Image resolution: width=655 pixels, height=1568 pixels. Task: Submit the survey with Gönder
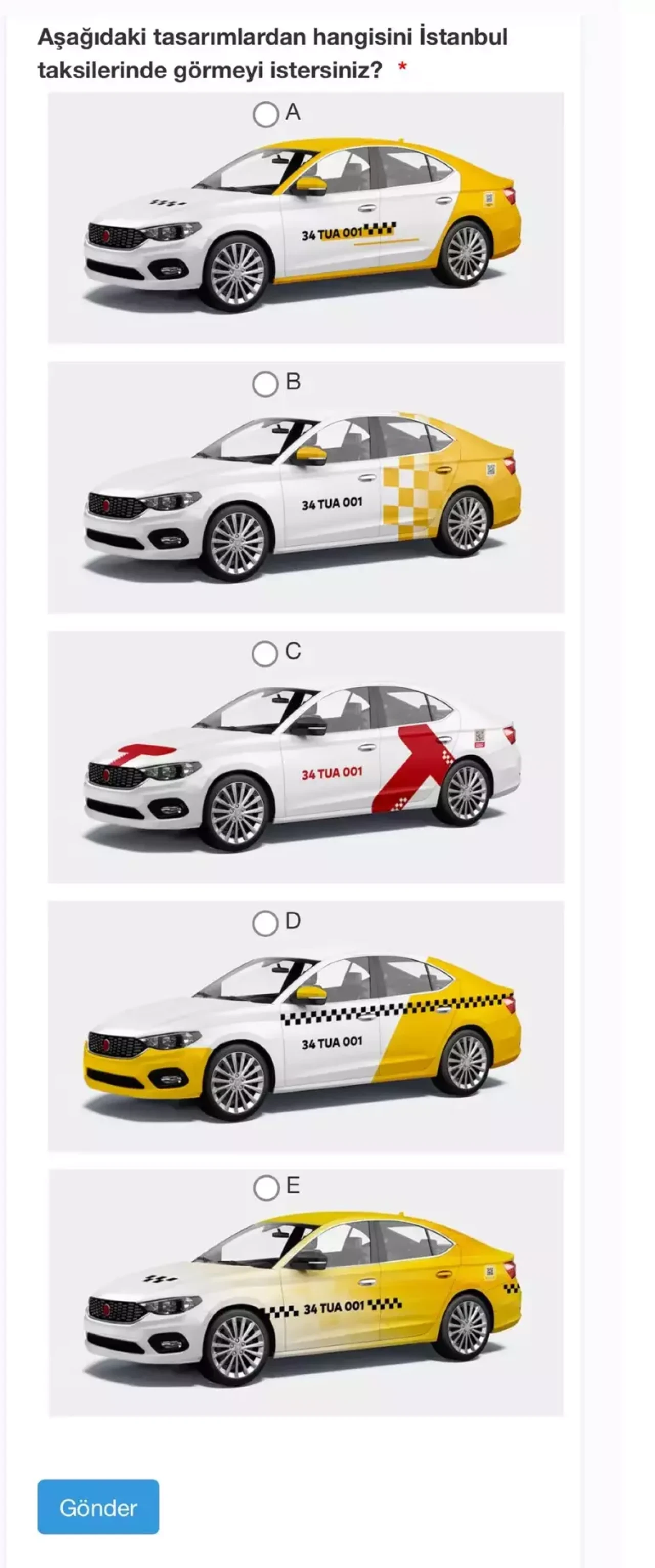(98, 1507)
